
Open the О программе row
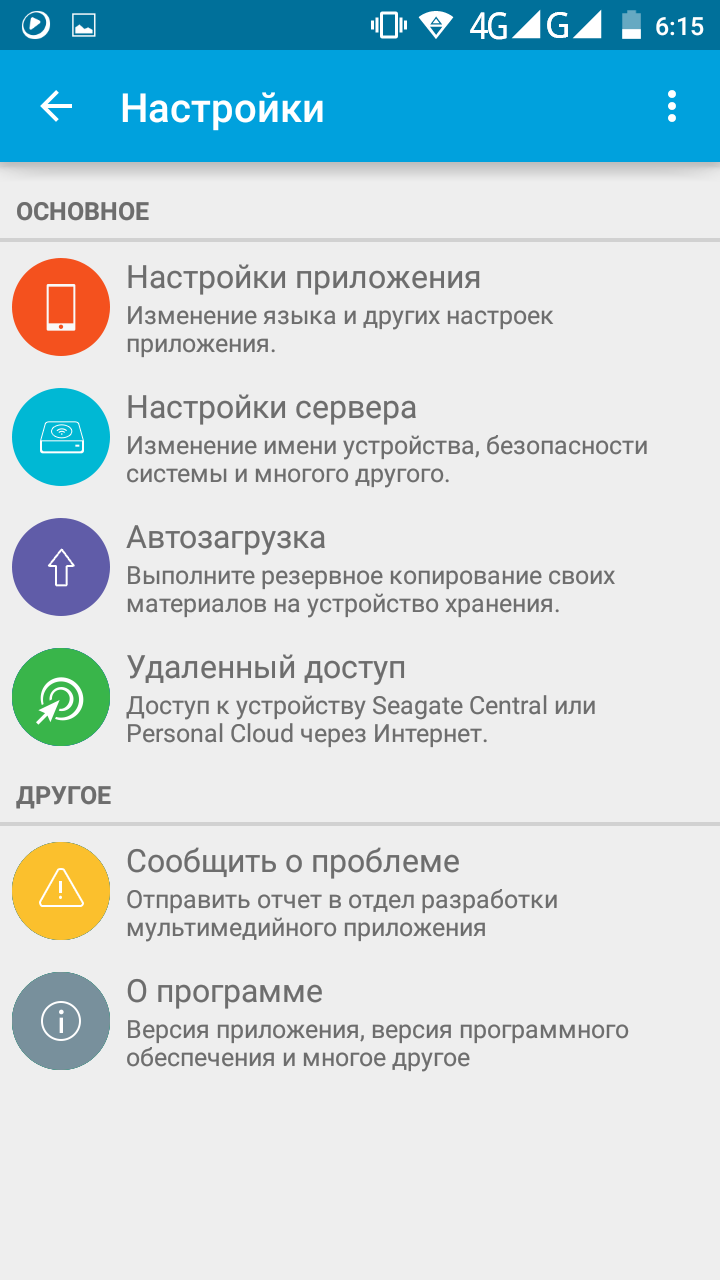pyautogui.click(x=360, y=1021)
